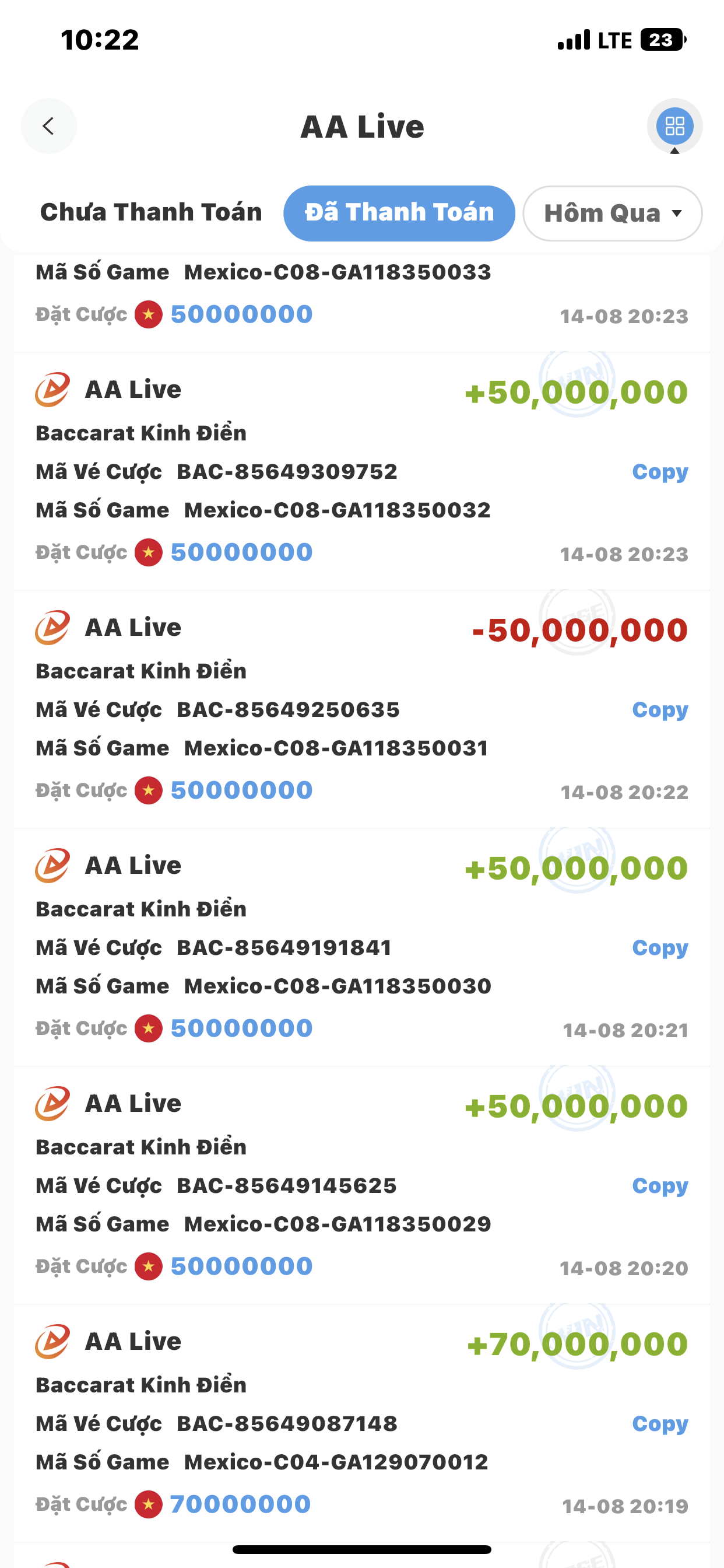Copy bet ticket code BAC-85649191841
724x1568 pixels.
pyautogui.click(x=659, y=948)
